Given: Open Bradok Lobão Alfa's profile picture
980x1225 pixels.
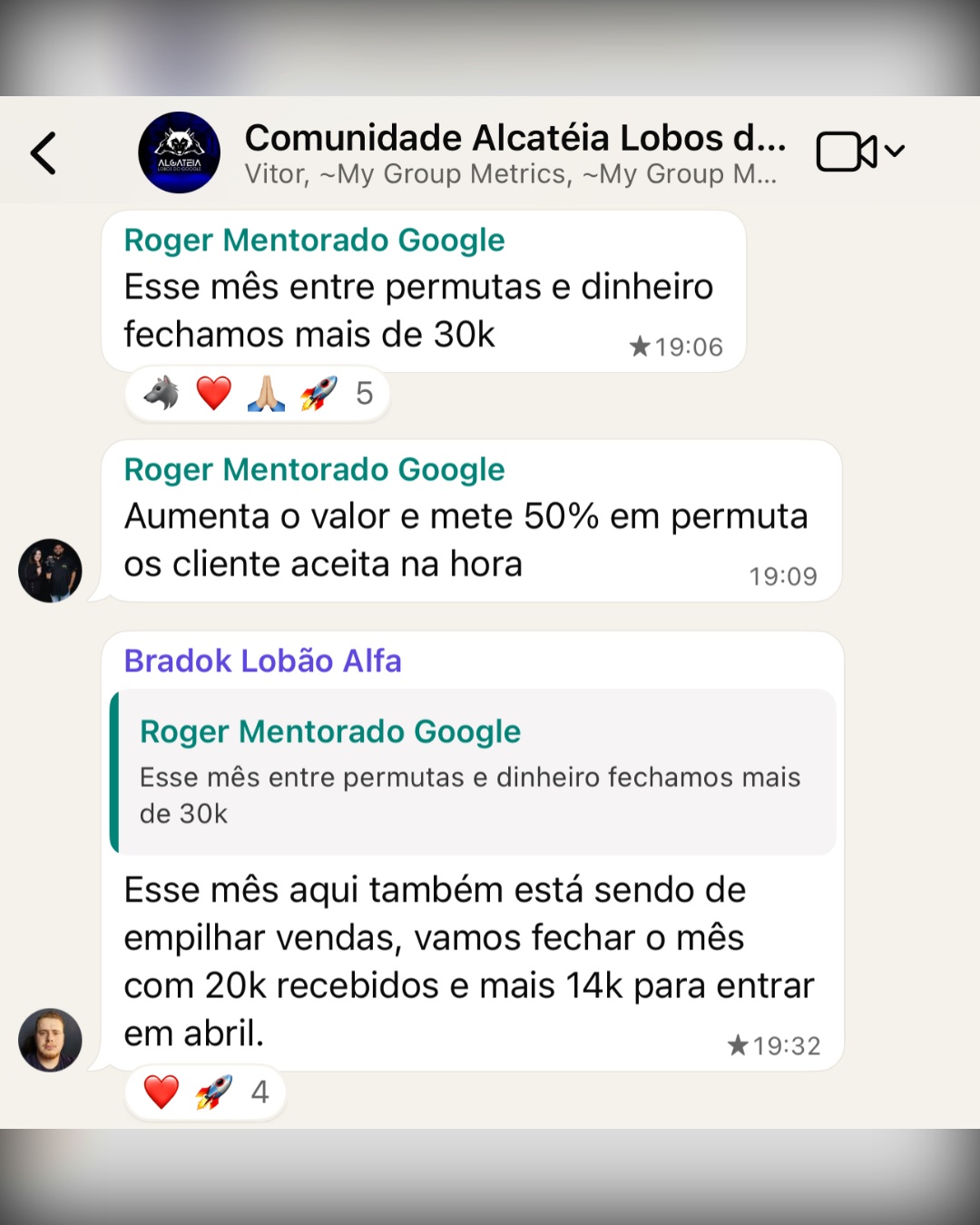Looking at the screenshot, I should coord(50,1040).
